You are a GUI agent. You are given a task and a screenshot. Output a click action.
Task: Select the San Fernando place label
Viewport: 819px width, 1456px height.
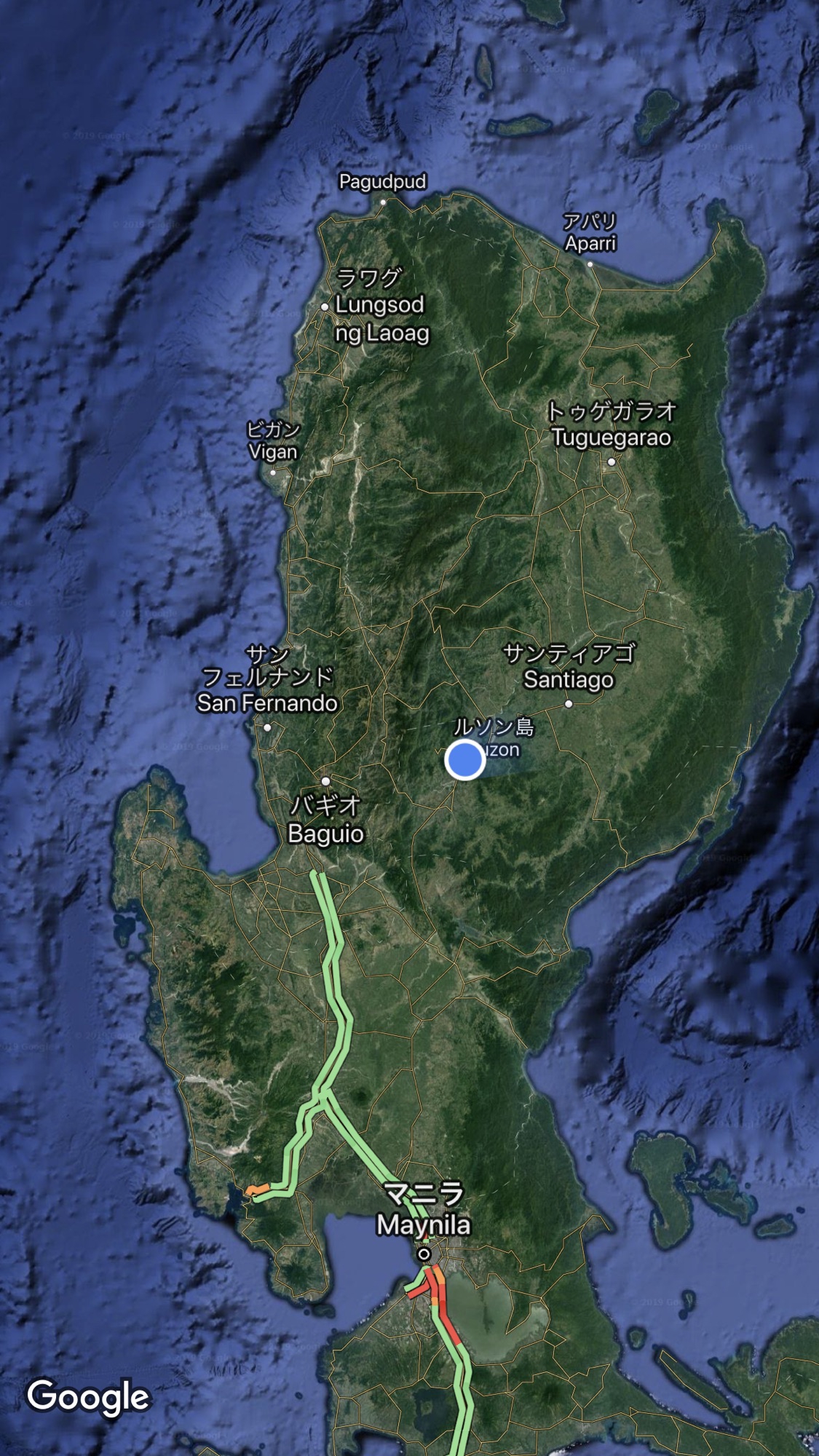click(267, 703)
